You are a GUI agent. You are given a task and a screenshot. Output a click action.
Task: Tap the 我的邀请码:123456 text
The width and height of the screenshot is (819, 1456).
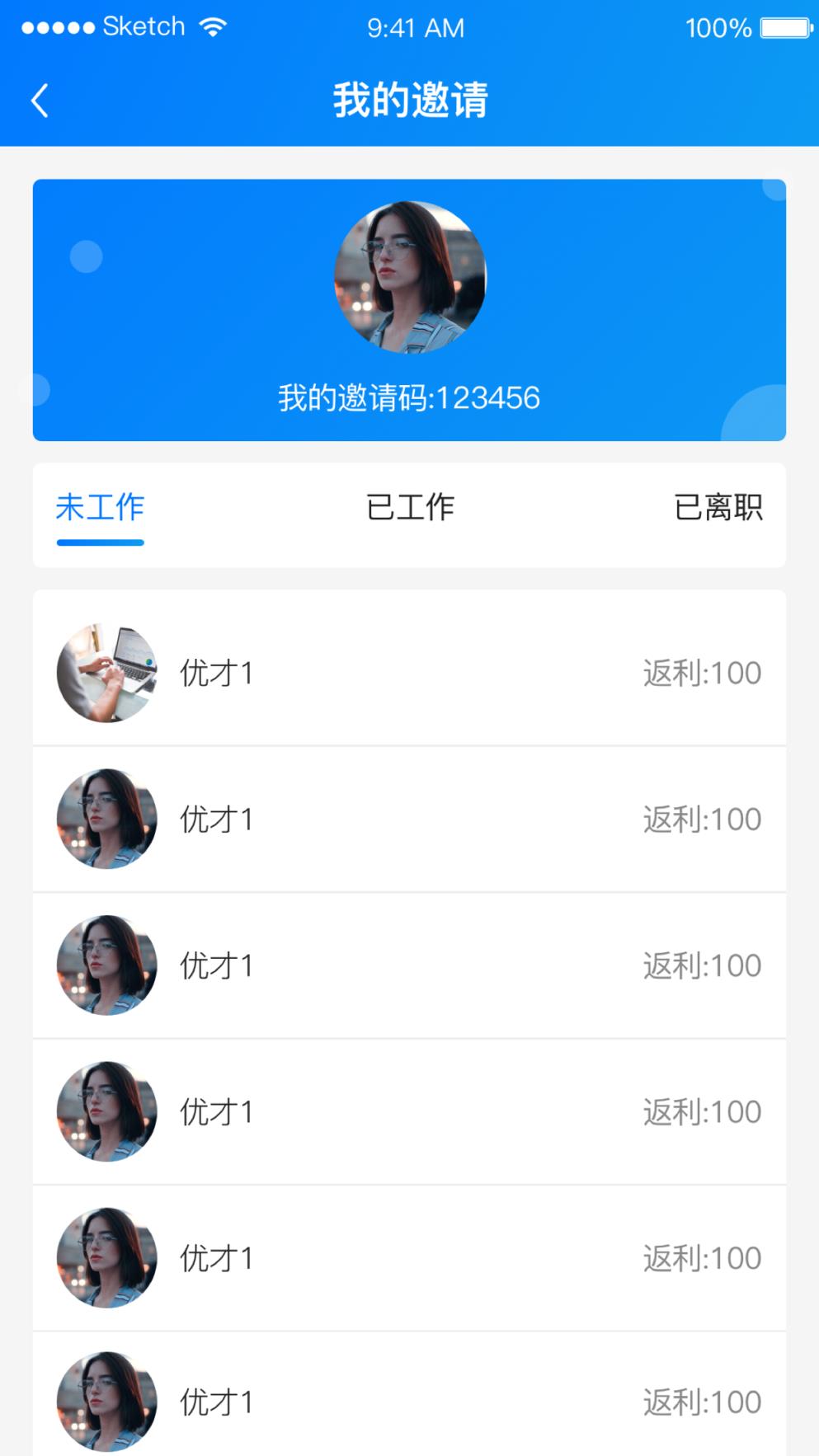pyautogui.click(x=409, y=397)
